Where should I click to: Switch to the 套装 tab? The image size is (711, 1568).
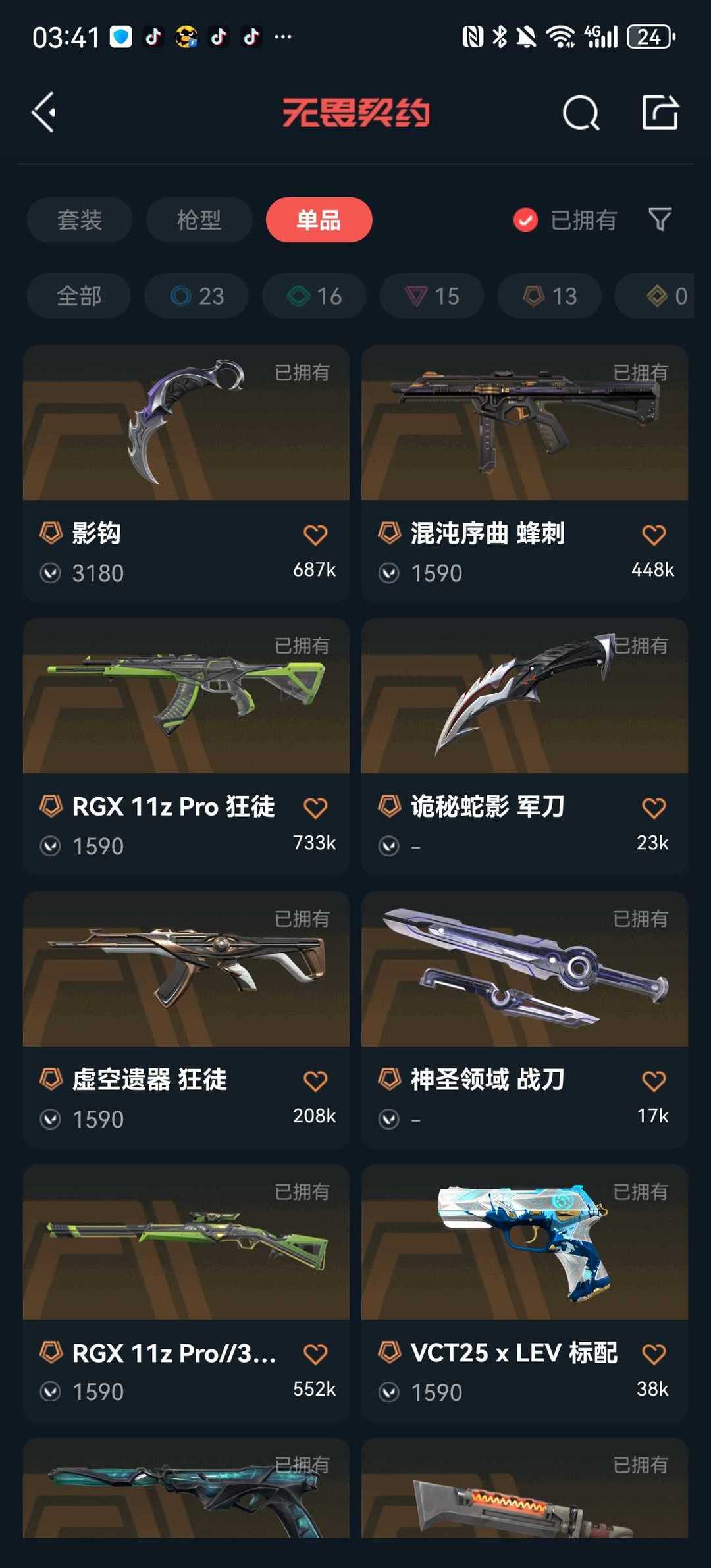point(80,220)
